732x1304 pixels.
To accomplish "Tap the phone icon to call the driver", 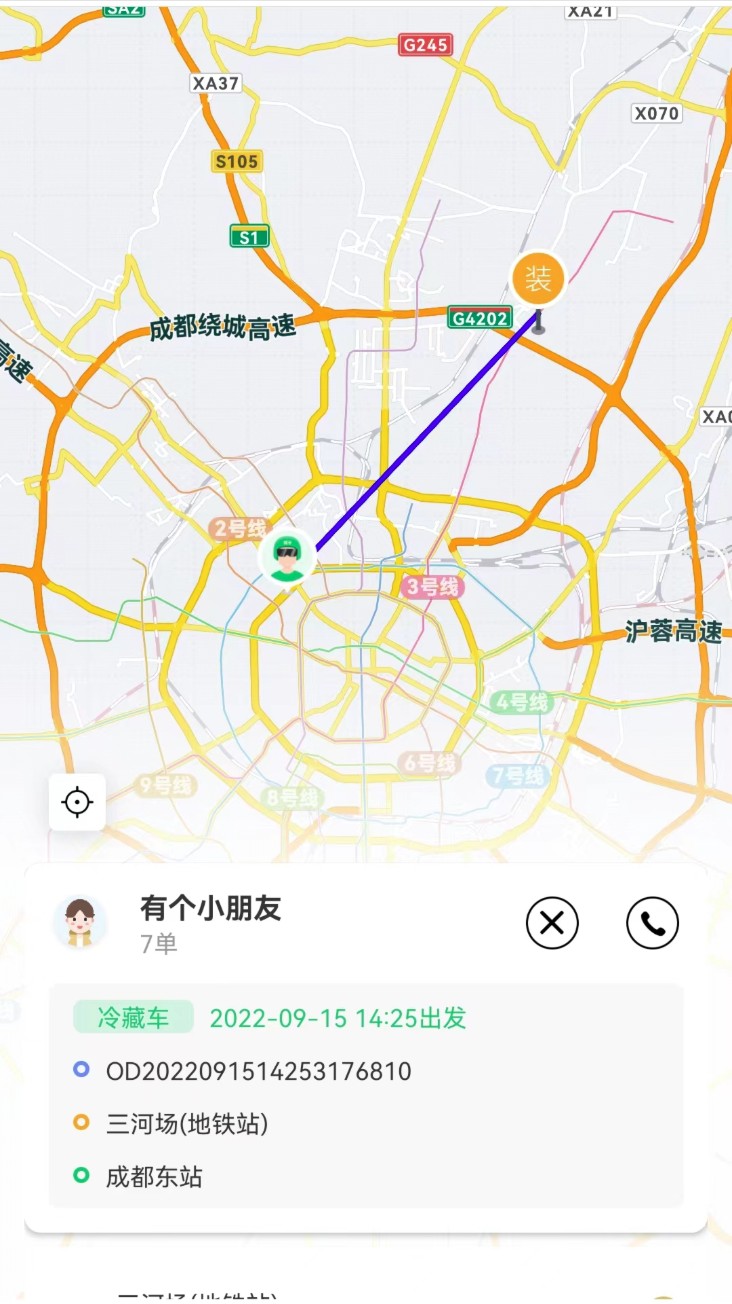I will click(x=652, y=923).
